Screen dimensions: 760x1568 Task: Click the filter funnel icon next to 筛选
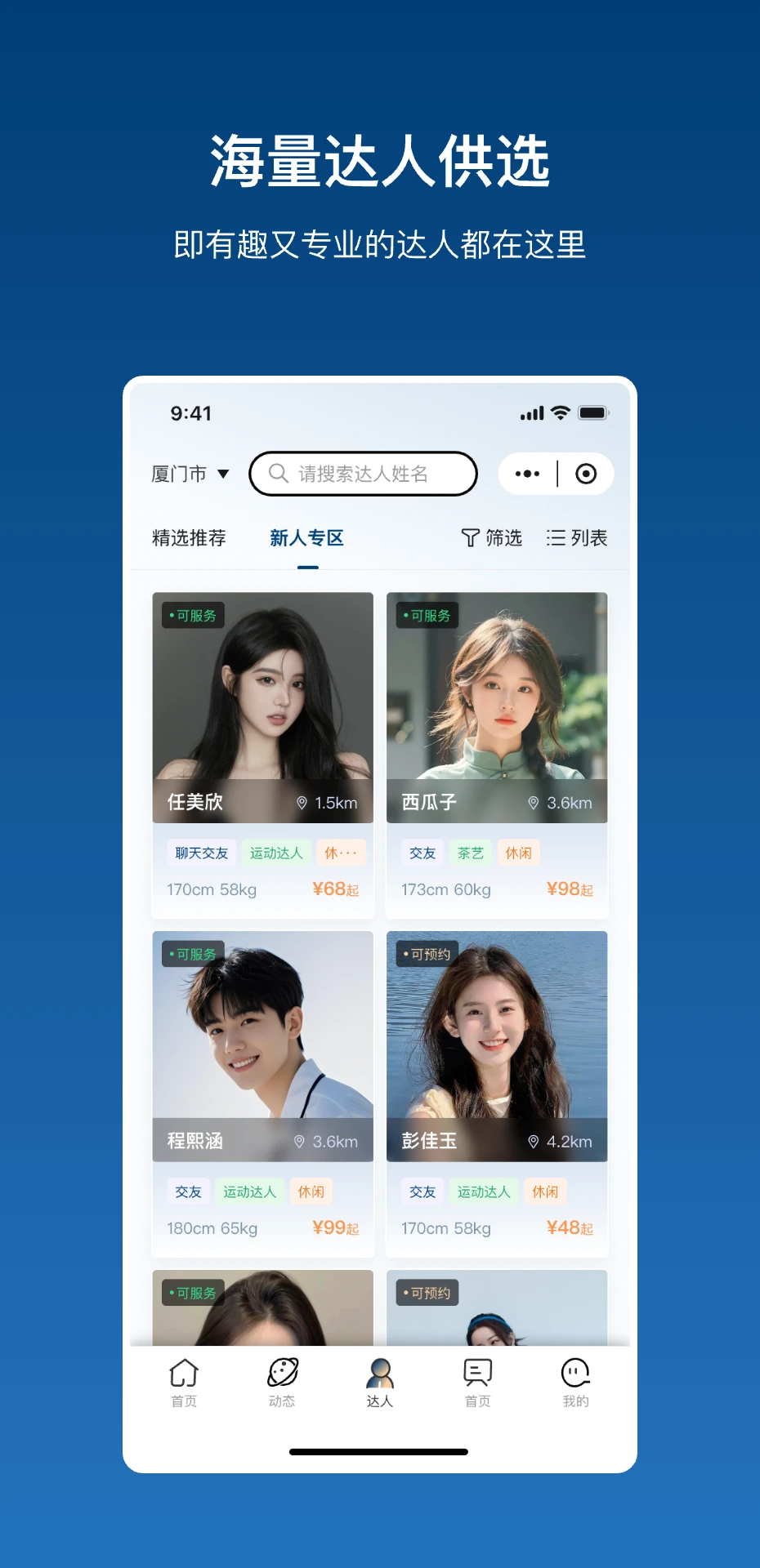pos(469,538)
